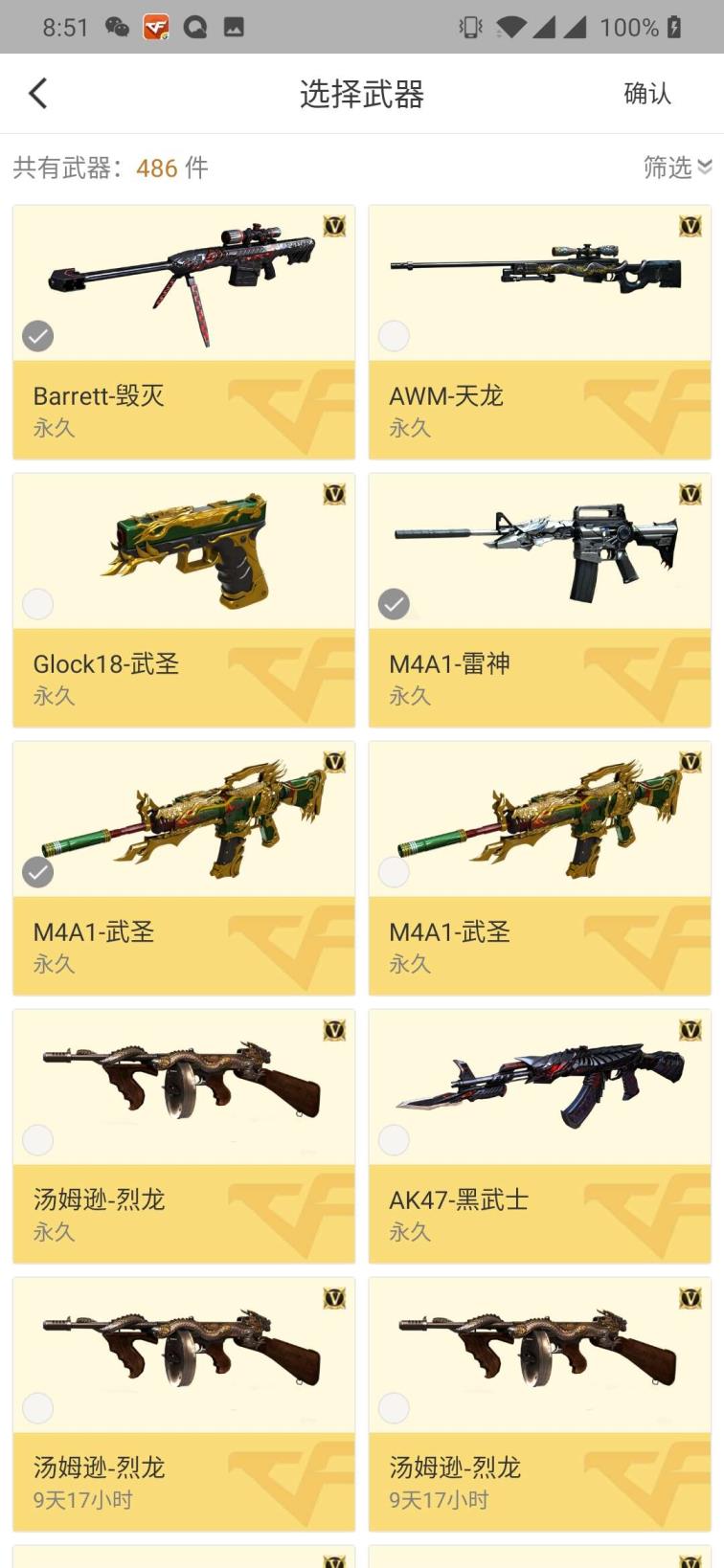Viewport: 724px width, 1568px height.
Task: Uncheck the Barrett-毁灭 weapon
Action: [x=38, y=336]
